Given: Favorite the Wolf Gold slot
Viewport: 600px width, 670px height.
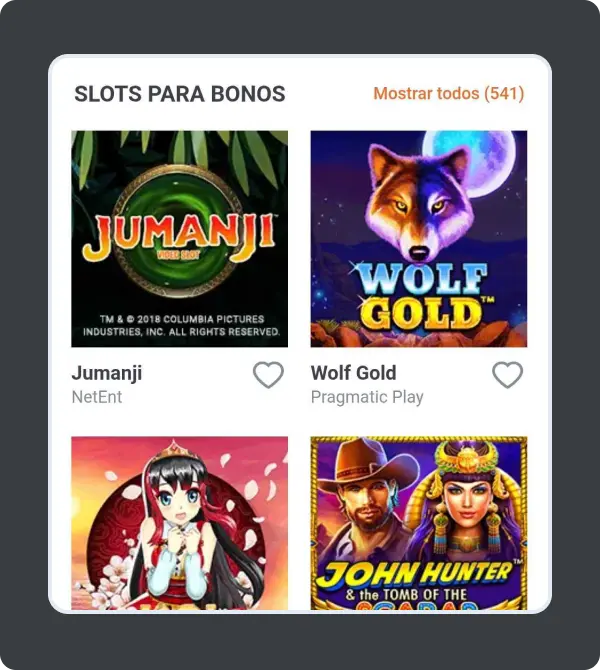Looking at the screenshot, I should pos(508,375).
